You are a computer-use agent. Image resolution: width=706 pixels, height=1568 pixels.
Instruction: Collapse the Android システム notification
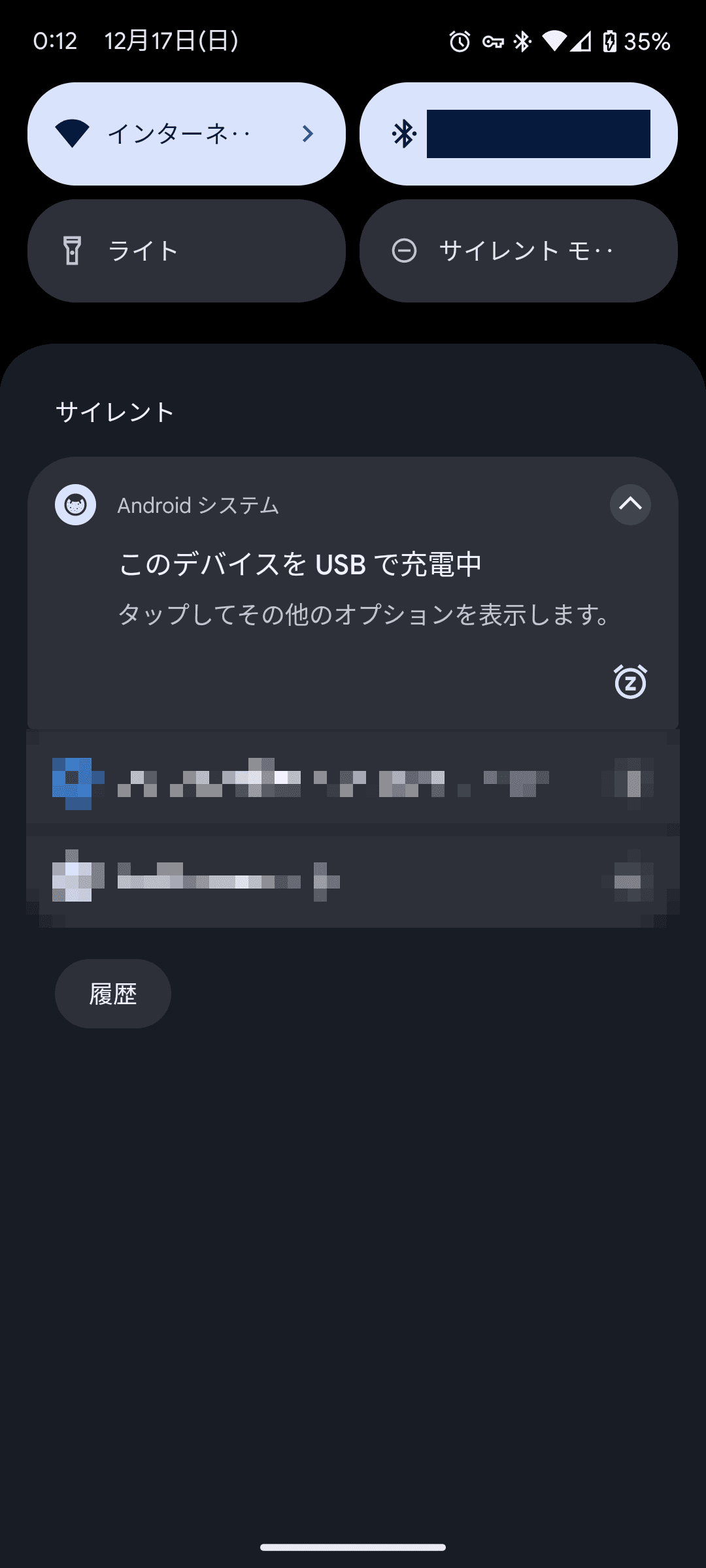point(630,504)
